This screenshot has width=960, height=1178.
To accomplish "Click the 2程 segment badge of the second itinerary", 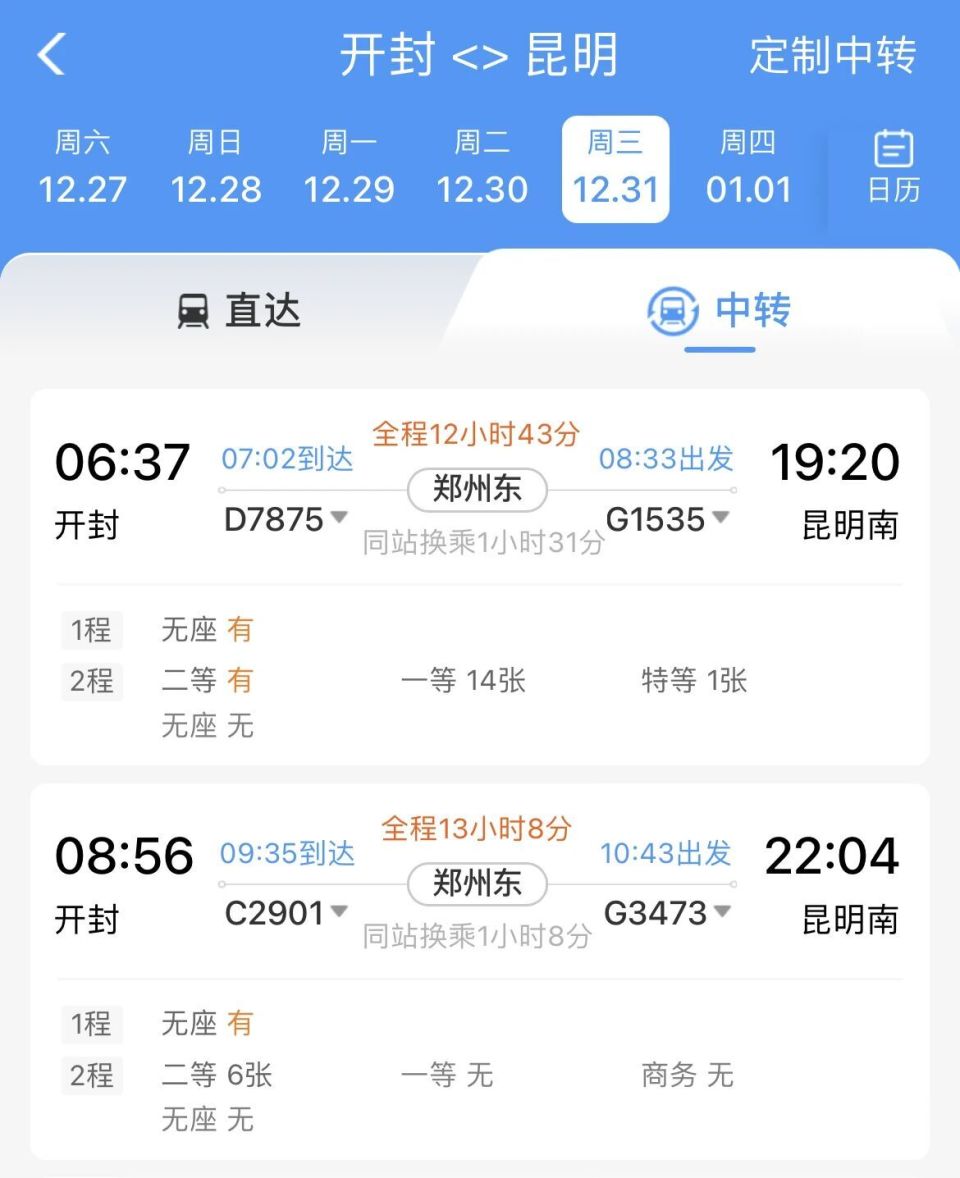I will click(x=91, y=1075).
